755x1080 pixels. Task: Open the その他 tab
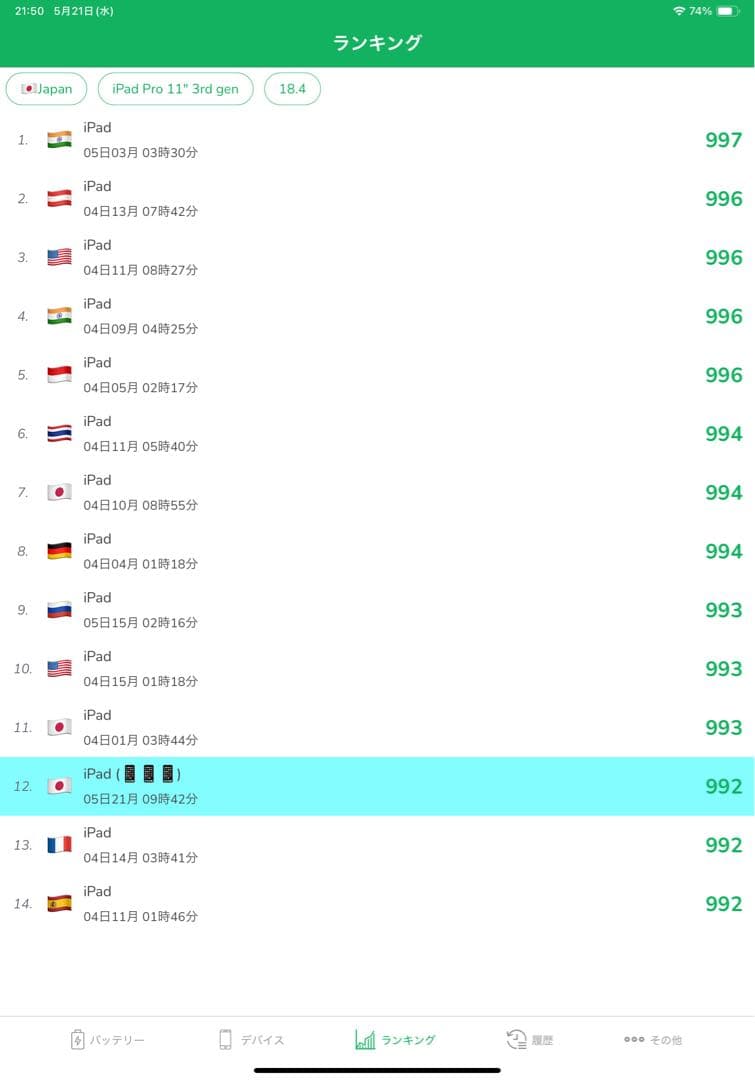click(652, 1040)
